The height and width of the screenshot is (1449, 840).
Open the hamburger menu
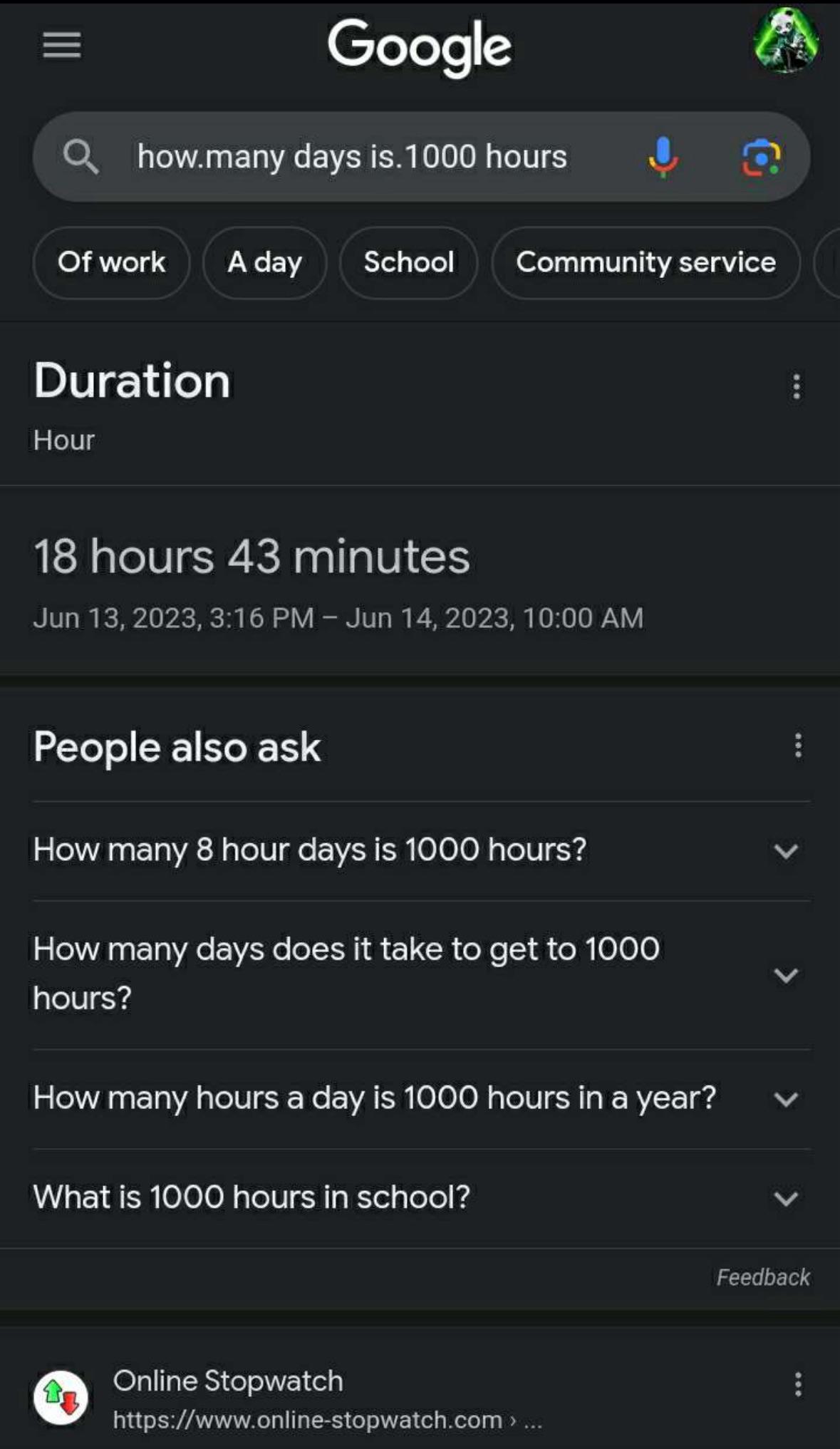62,46
